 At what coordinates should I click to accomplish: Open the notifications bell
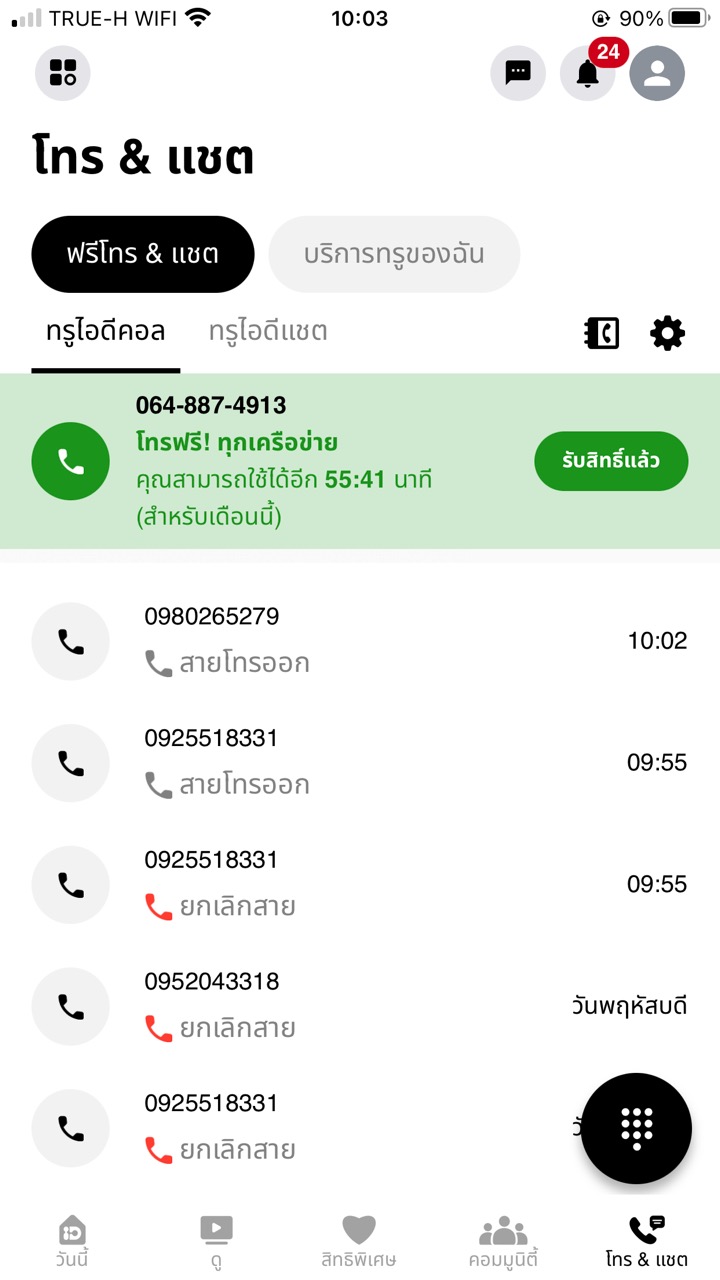point(588,73)
